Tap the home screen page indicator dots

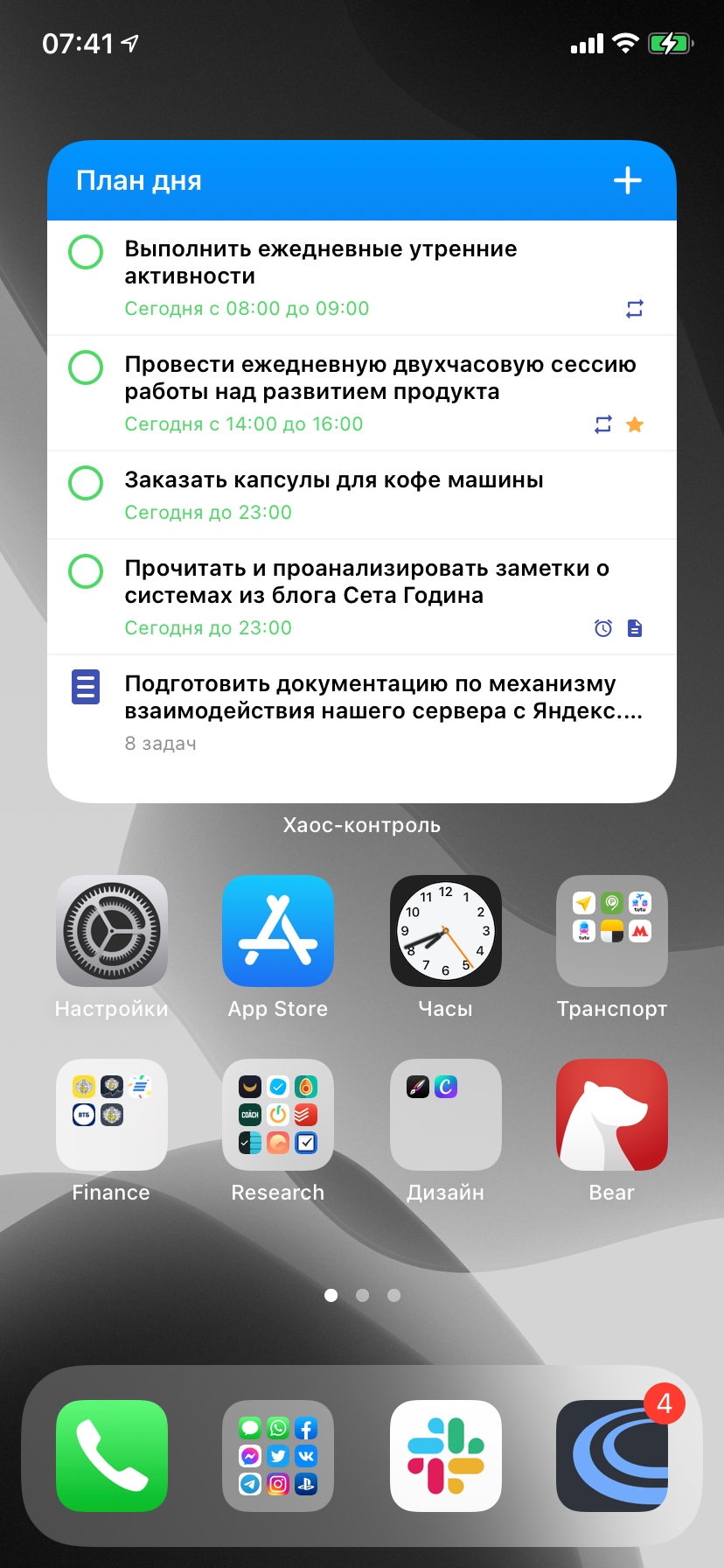(x=362, y=1295)
